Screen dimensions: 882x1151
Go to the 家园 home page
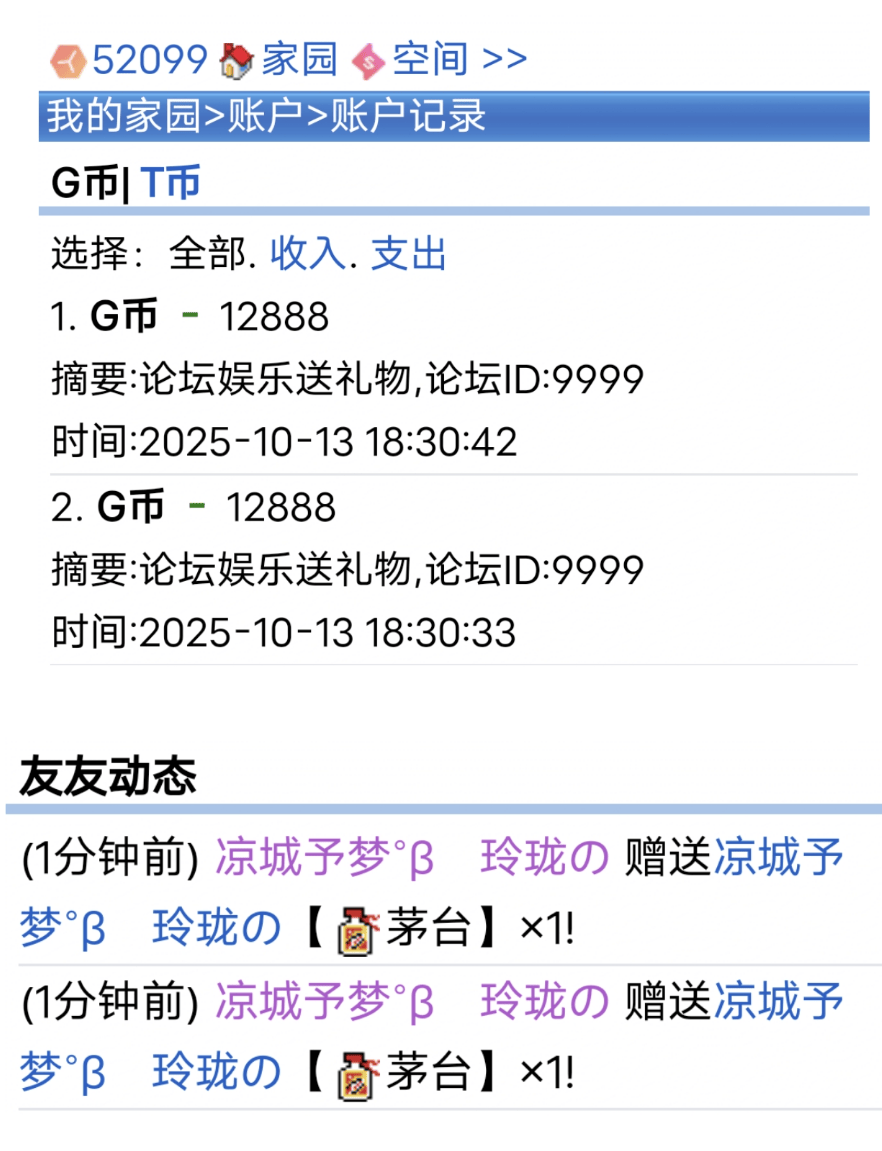[299, 60]
